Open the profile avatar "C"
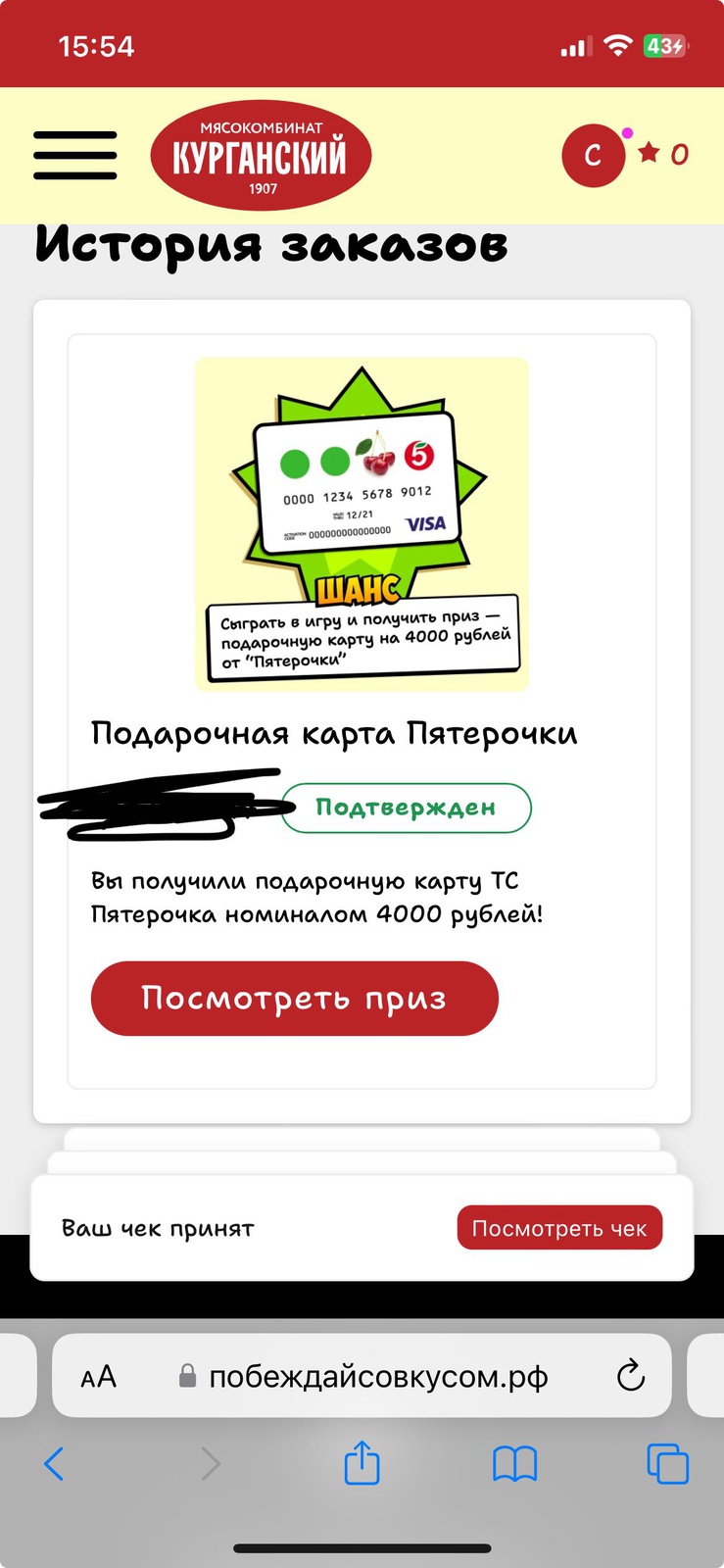Screen dimensions: 724x1568 593,155
